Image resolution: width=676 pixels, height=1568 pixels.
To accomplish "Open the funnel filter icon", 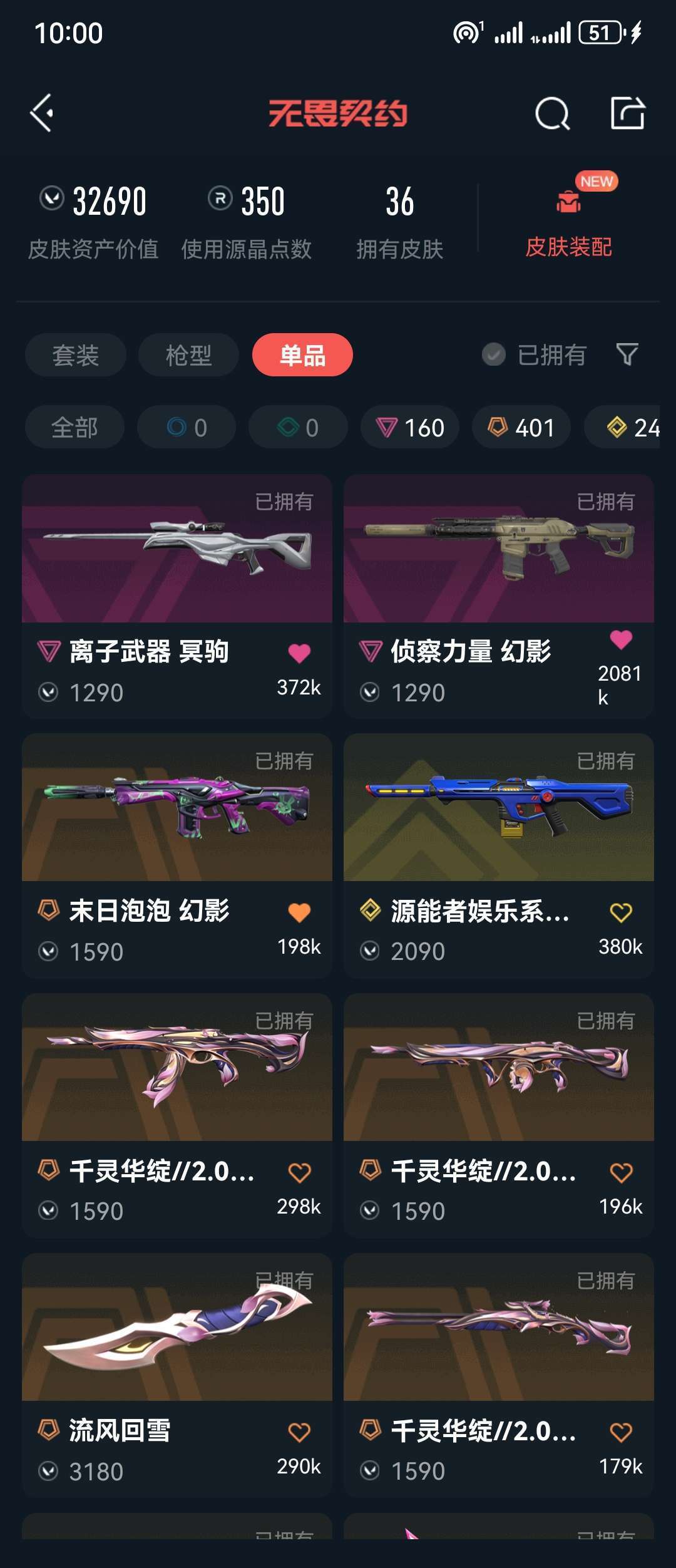I will click(x=627, y=354).
